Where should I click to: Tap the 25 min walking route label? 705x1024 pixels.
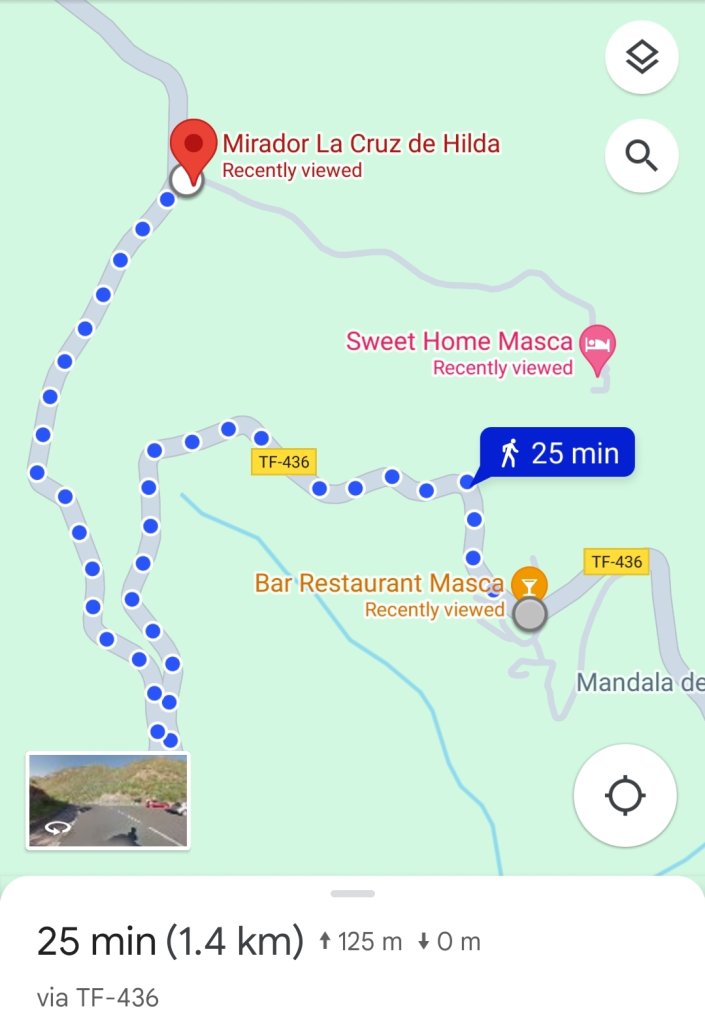pyautogui.click(x=558, y=453)
